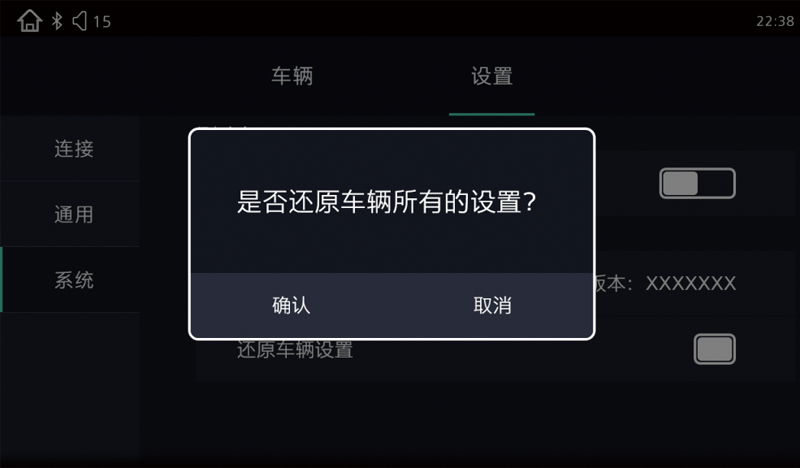
Task: Go to the home screen icon
Action: coord(30,20)
